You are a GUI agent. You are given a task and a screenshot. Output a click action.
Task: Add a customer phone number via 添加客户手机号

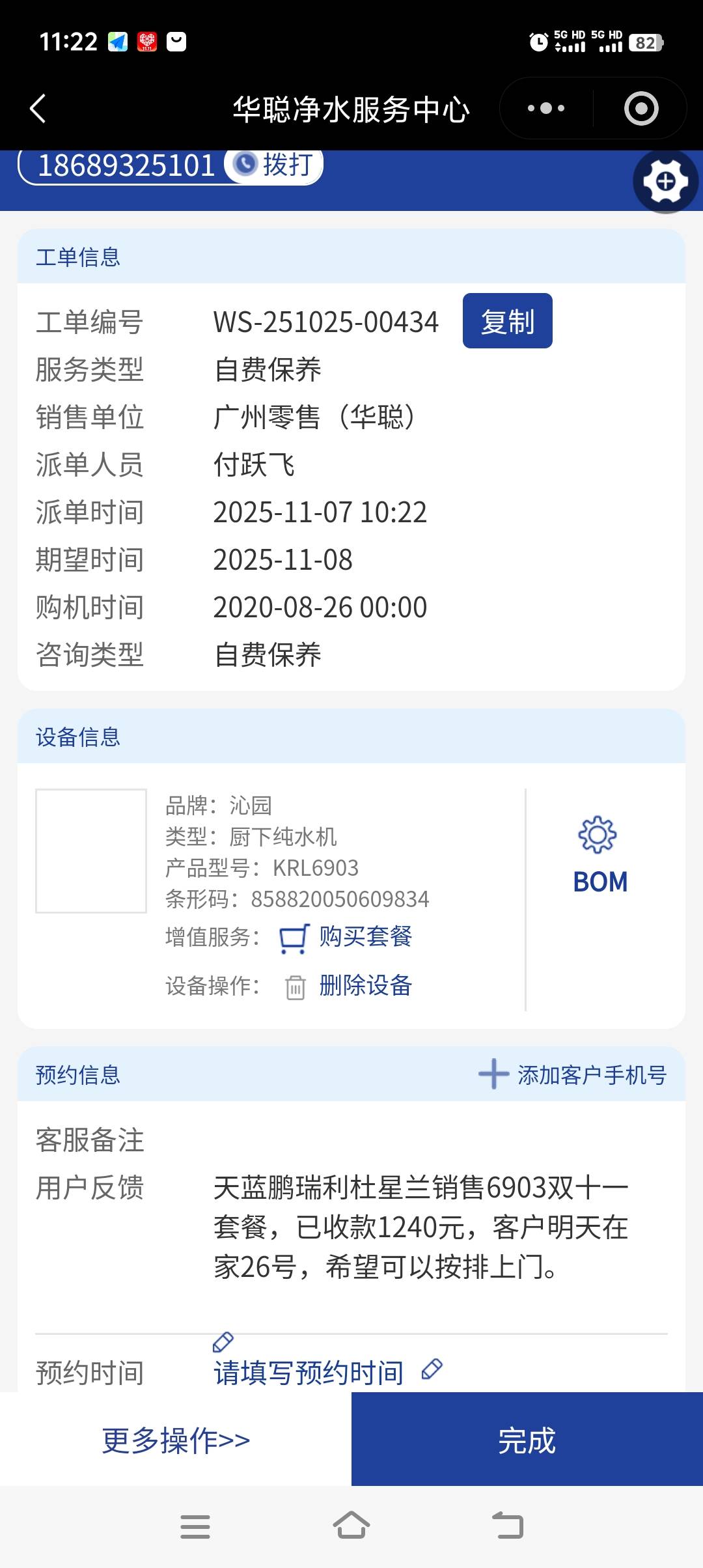[x=573, y=1074]
